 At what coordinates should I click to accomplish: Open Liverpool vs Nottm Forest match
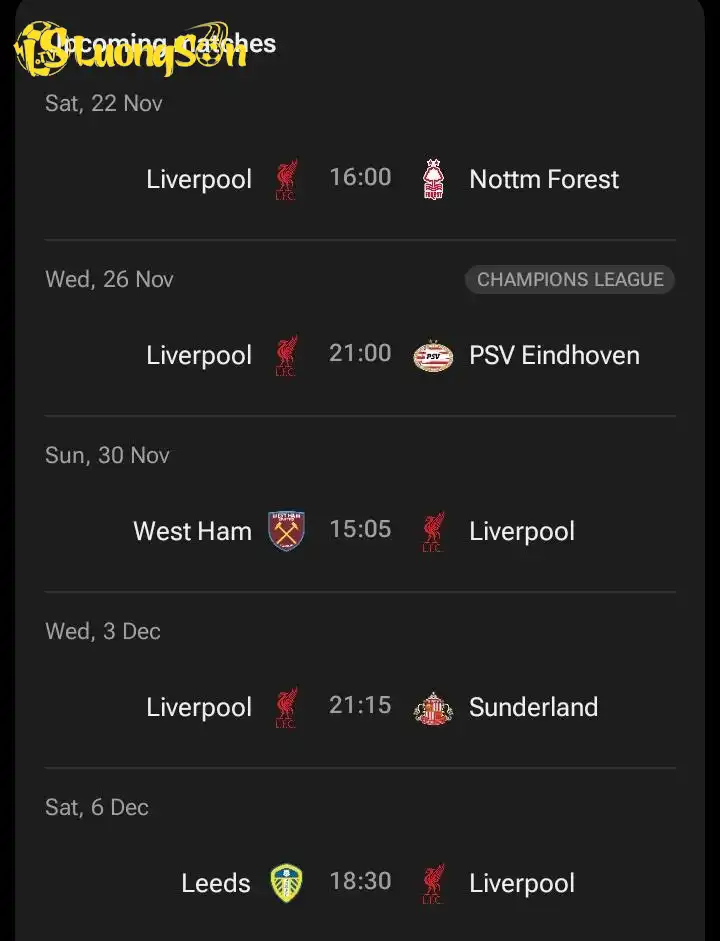tap(360, 179)
